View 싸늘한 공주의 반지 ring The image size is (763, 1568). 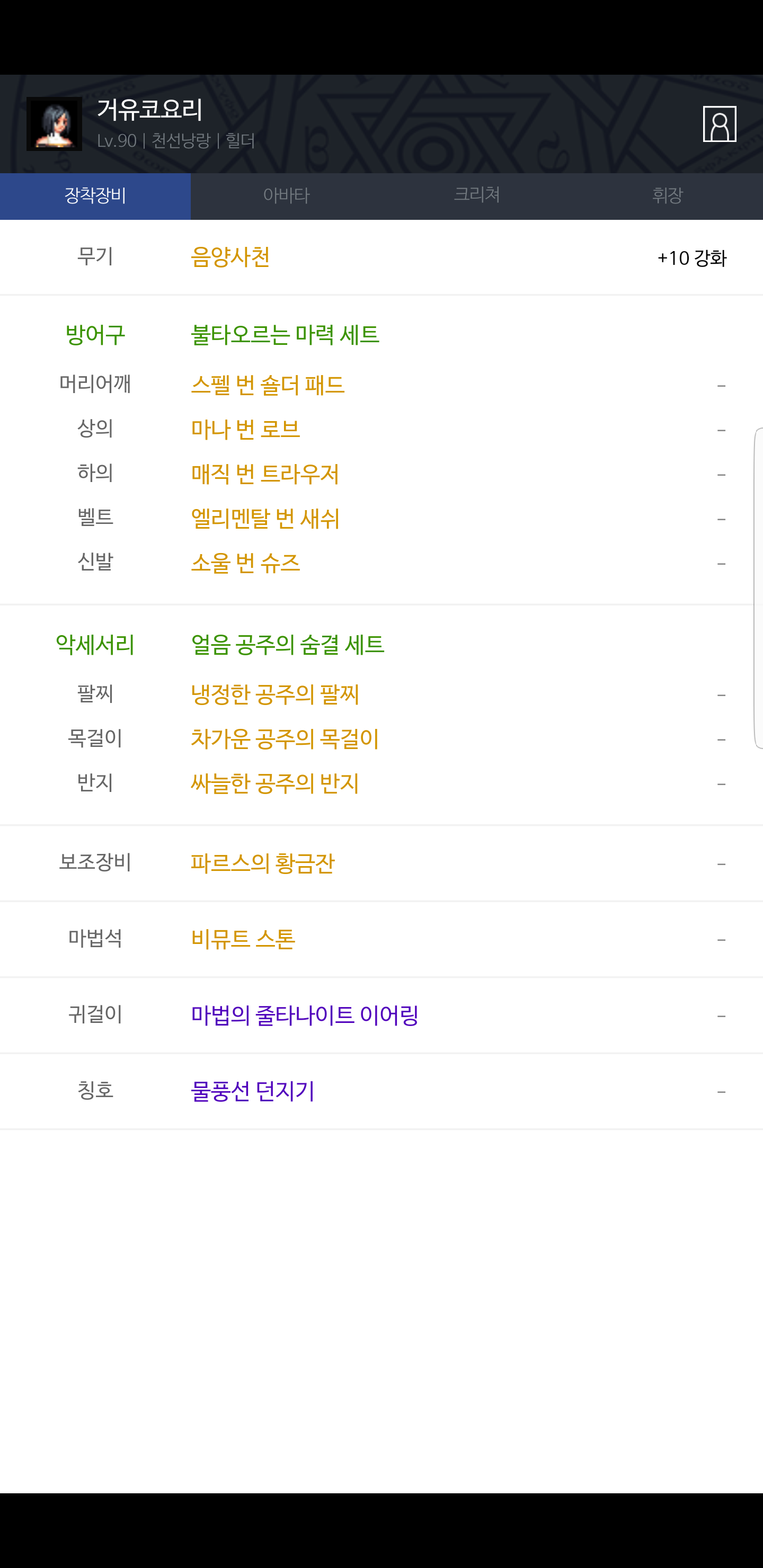[x=274, y=783]
